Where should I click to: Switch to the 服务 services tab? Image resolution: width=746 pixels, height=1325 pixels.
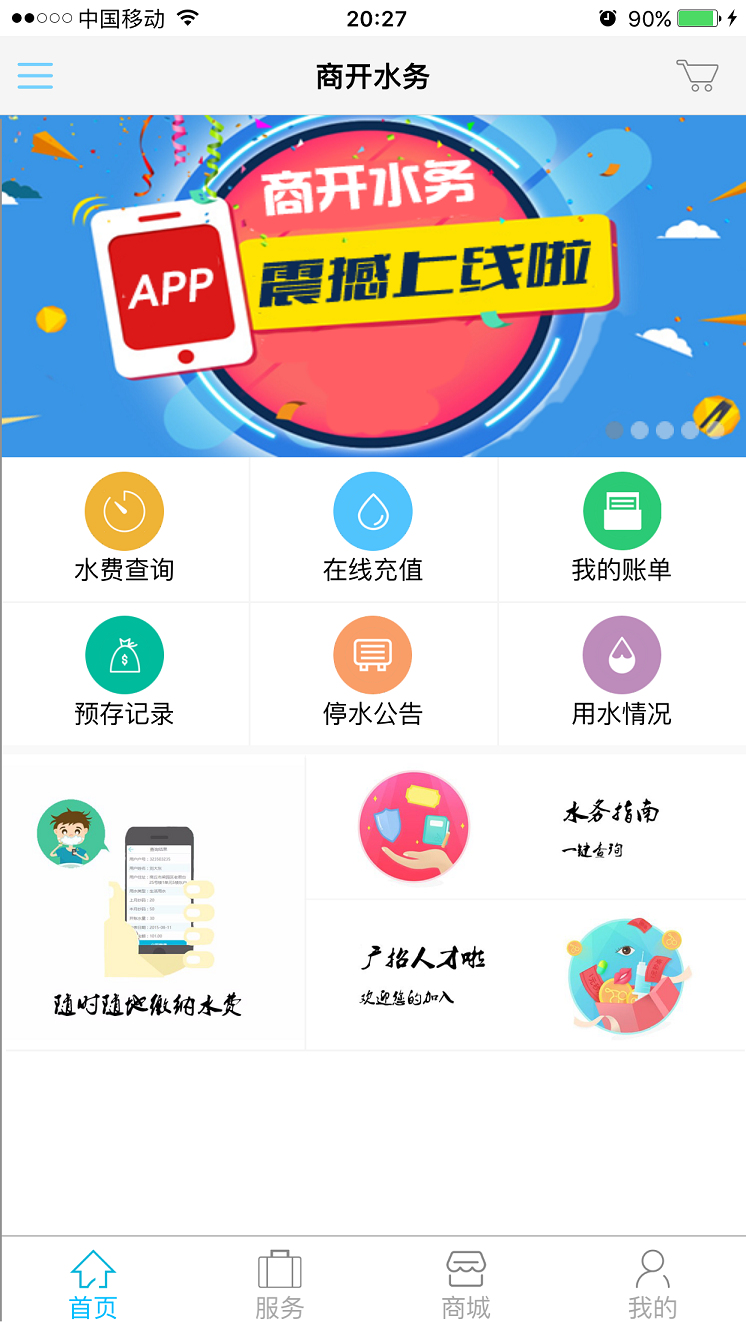279,1284
